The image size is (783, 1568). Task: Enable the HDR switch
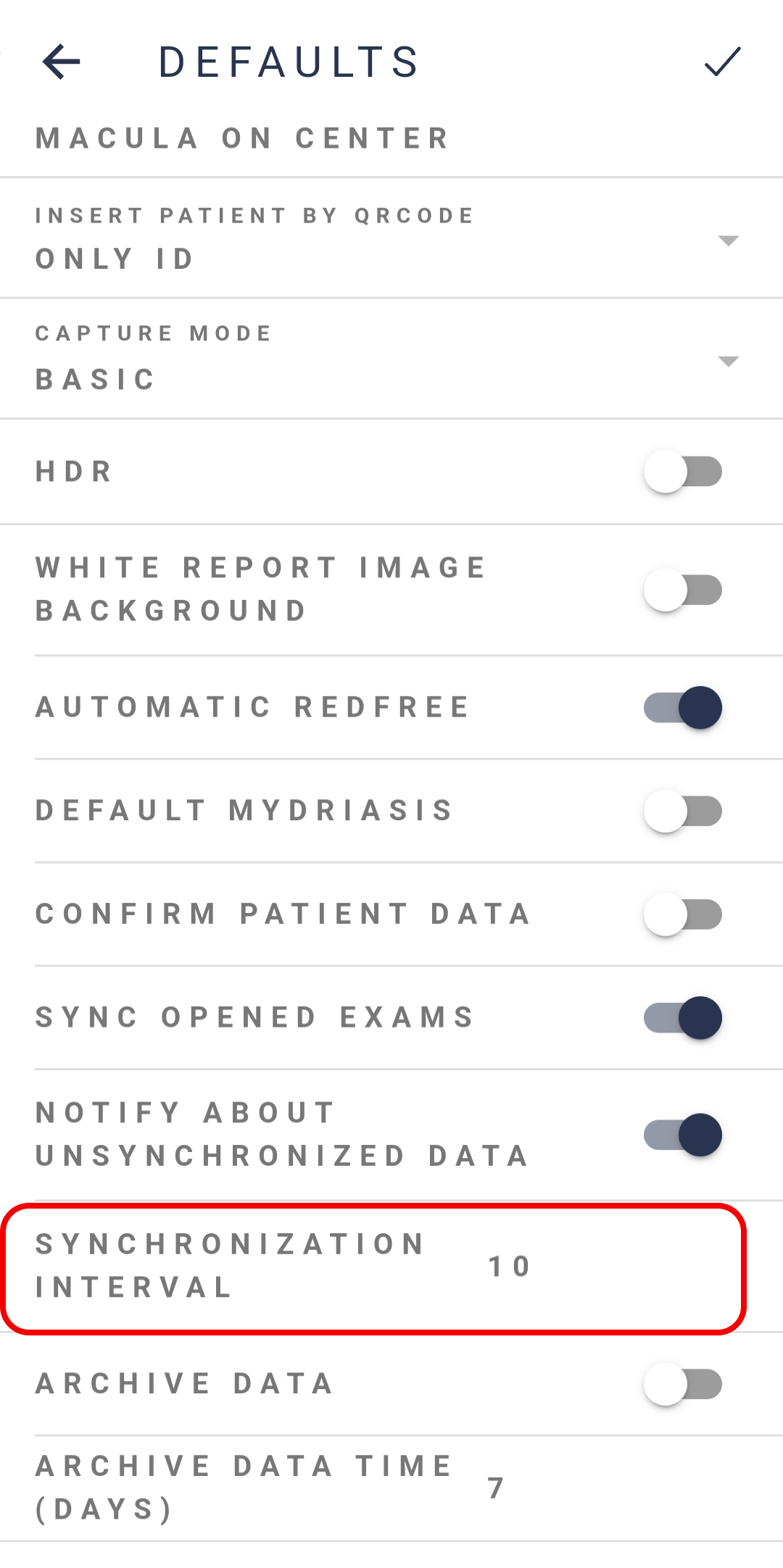point(683,472)
